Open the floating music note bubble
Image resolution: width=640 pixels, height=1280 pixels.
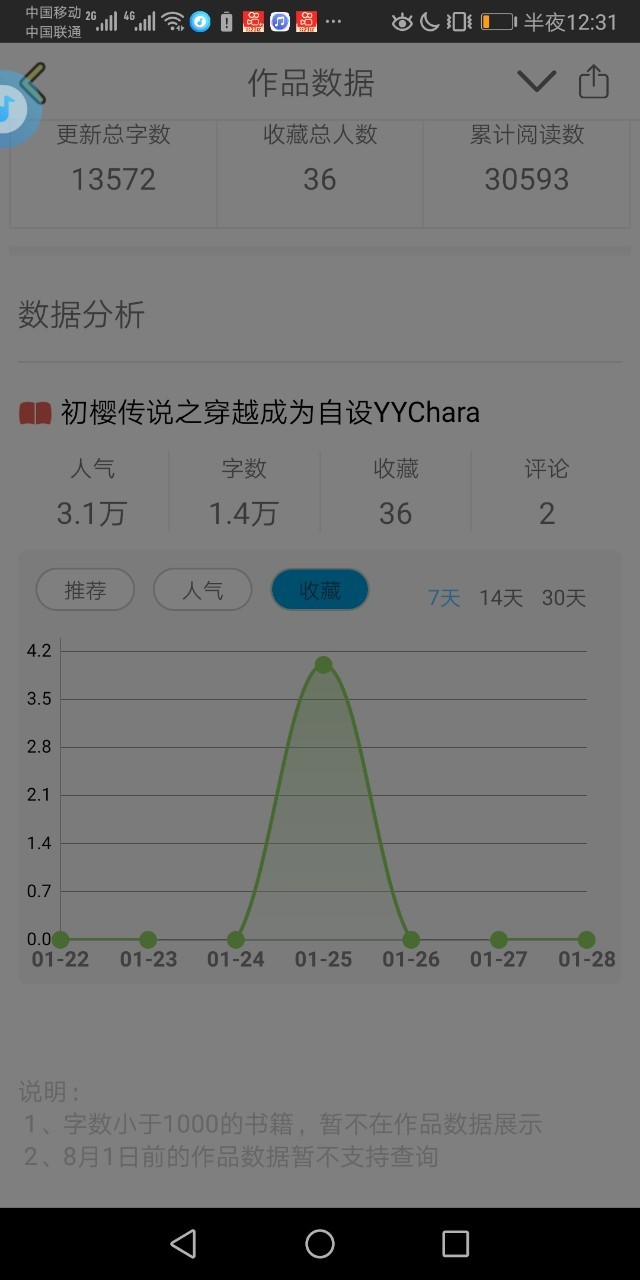(12, 110)
